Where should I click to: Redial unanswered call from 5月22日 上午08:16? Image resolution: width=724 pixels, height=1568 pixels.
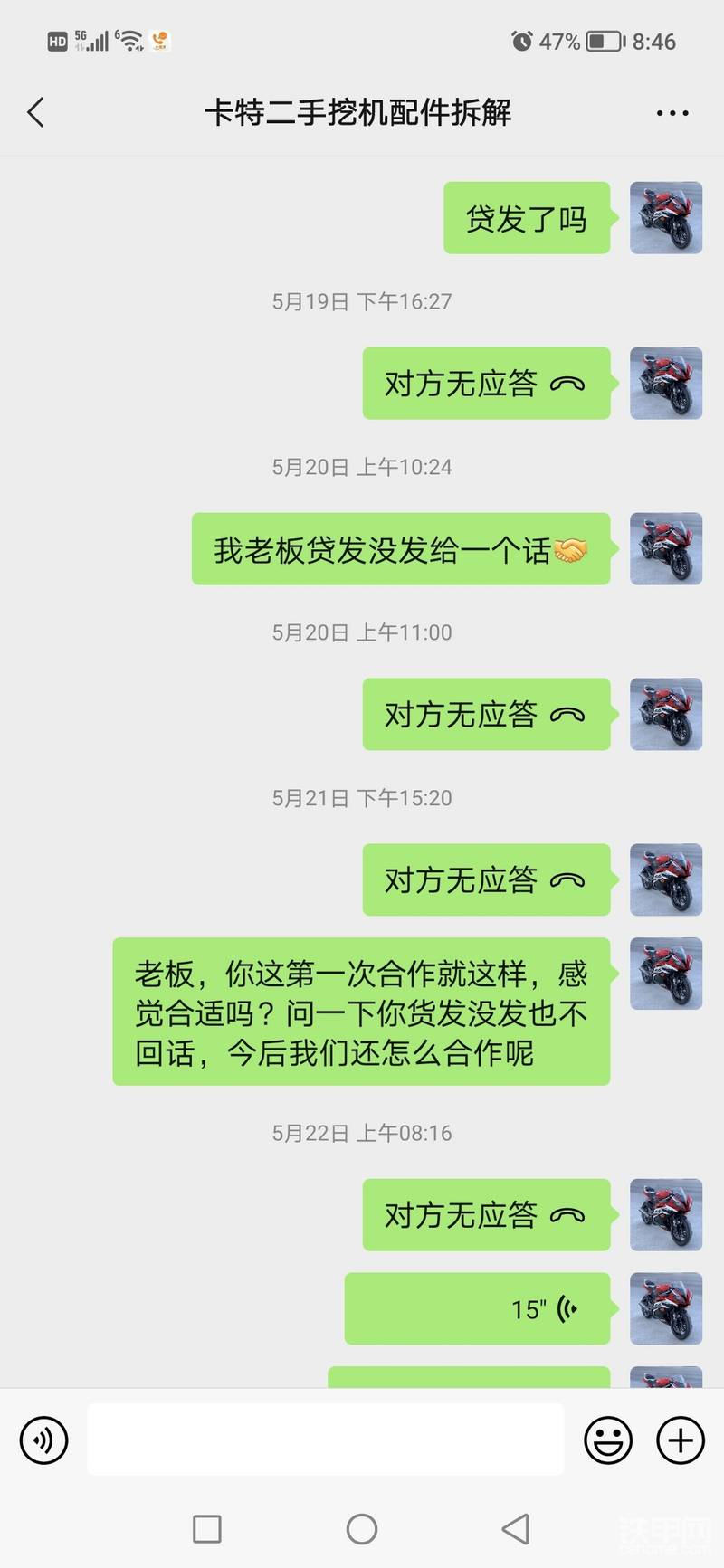pyautogui.click(x=486, y=1214)
